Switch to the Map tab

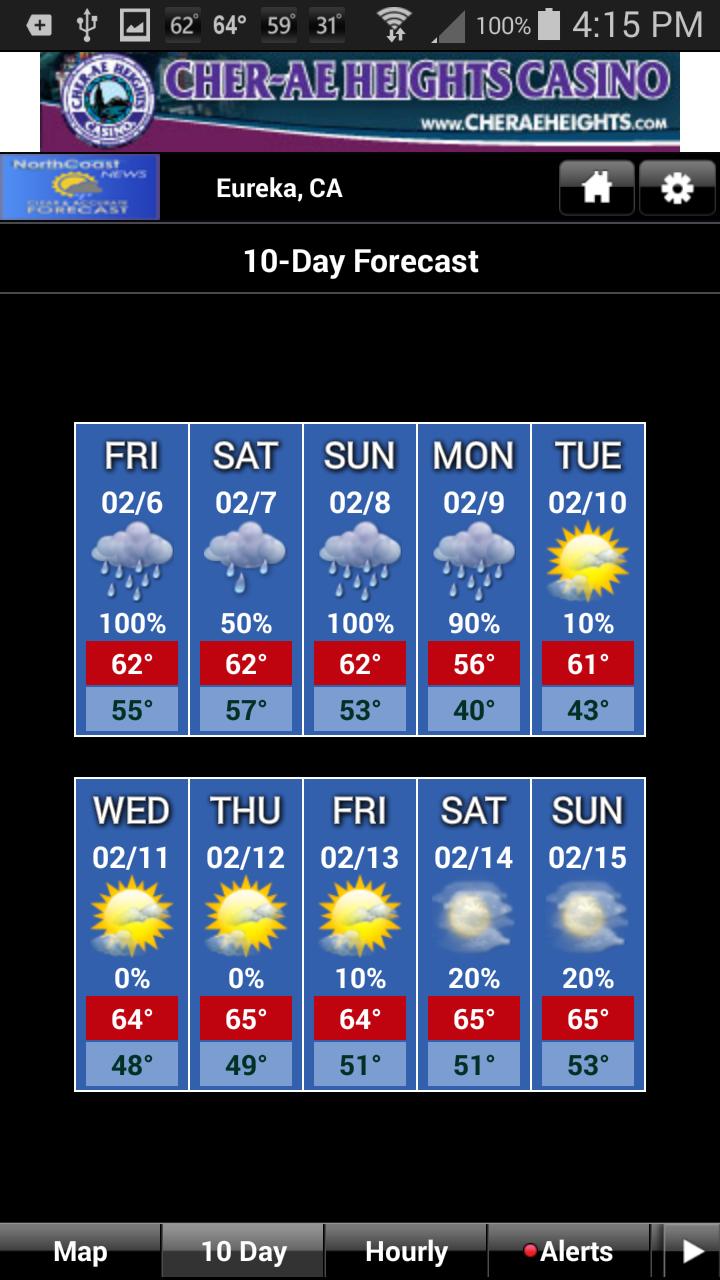80,1251
